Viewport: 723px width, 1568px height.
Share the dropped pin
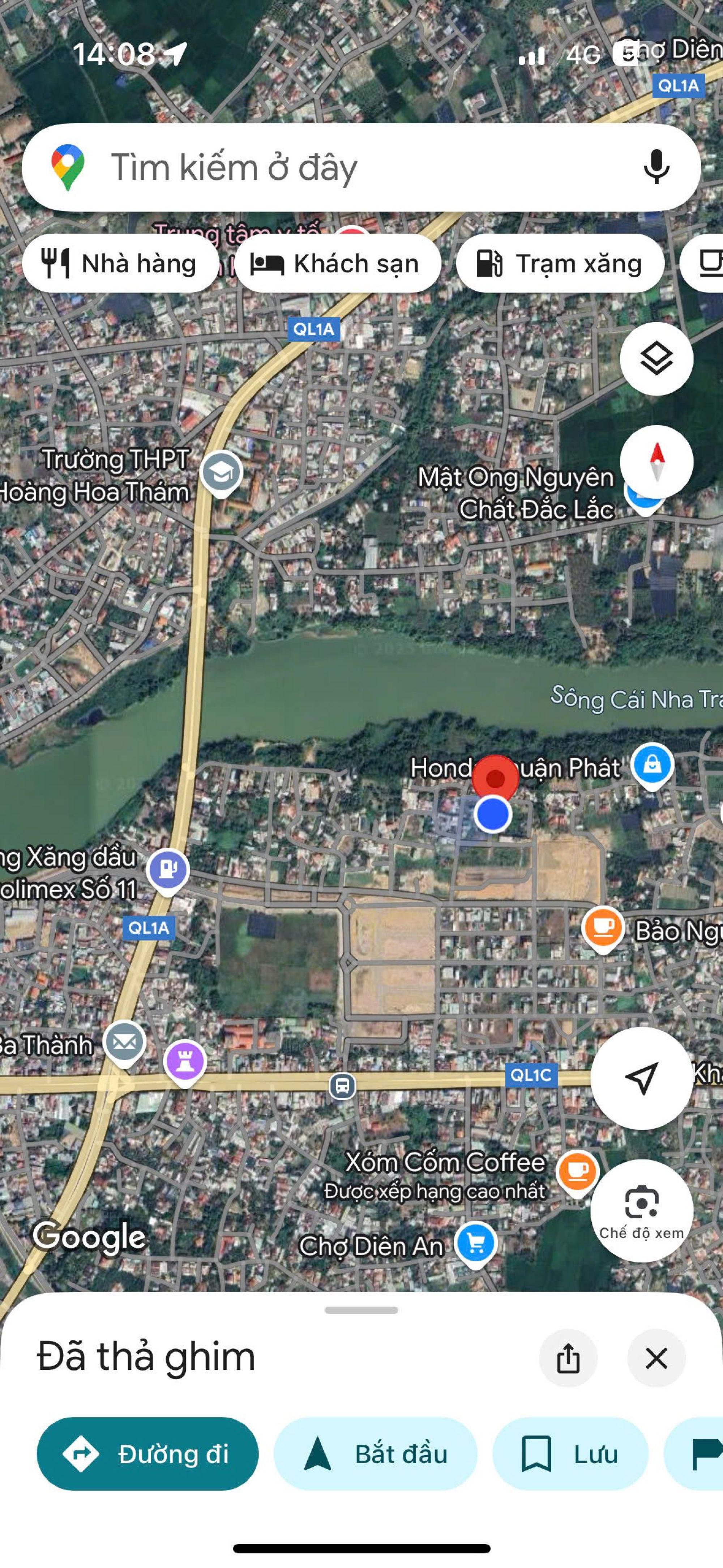point(568,1358)
